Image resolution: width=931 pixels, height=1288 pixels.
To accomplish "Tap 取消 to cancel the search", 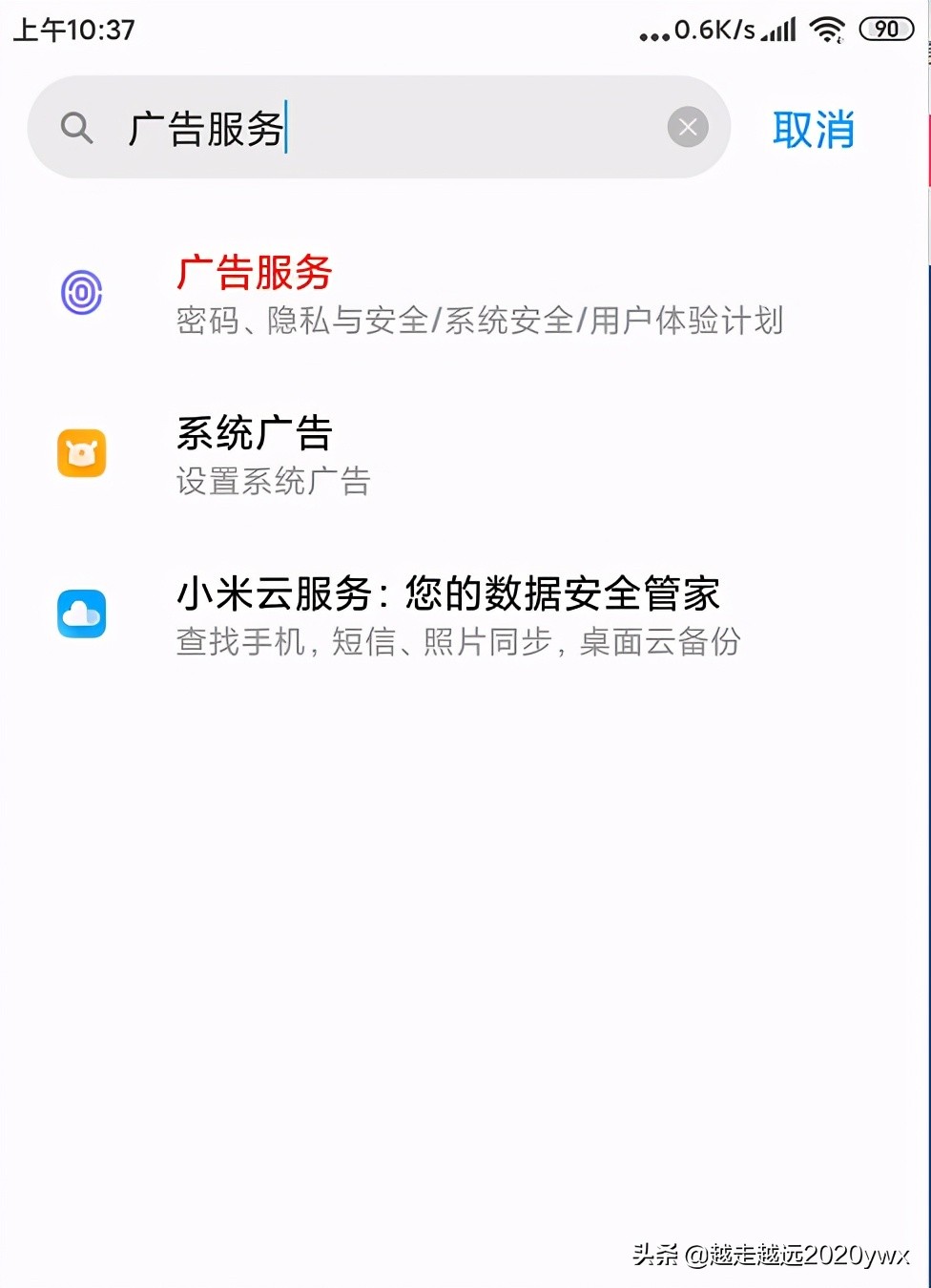I will coord(813,129).
